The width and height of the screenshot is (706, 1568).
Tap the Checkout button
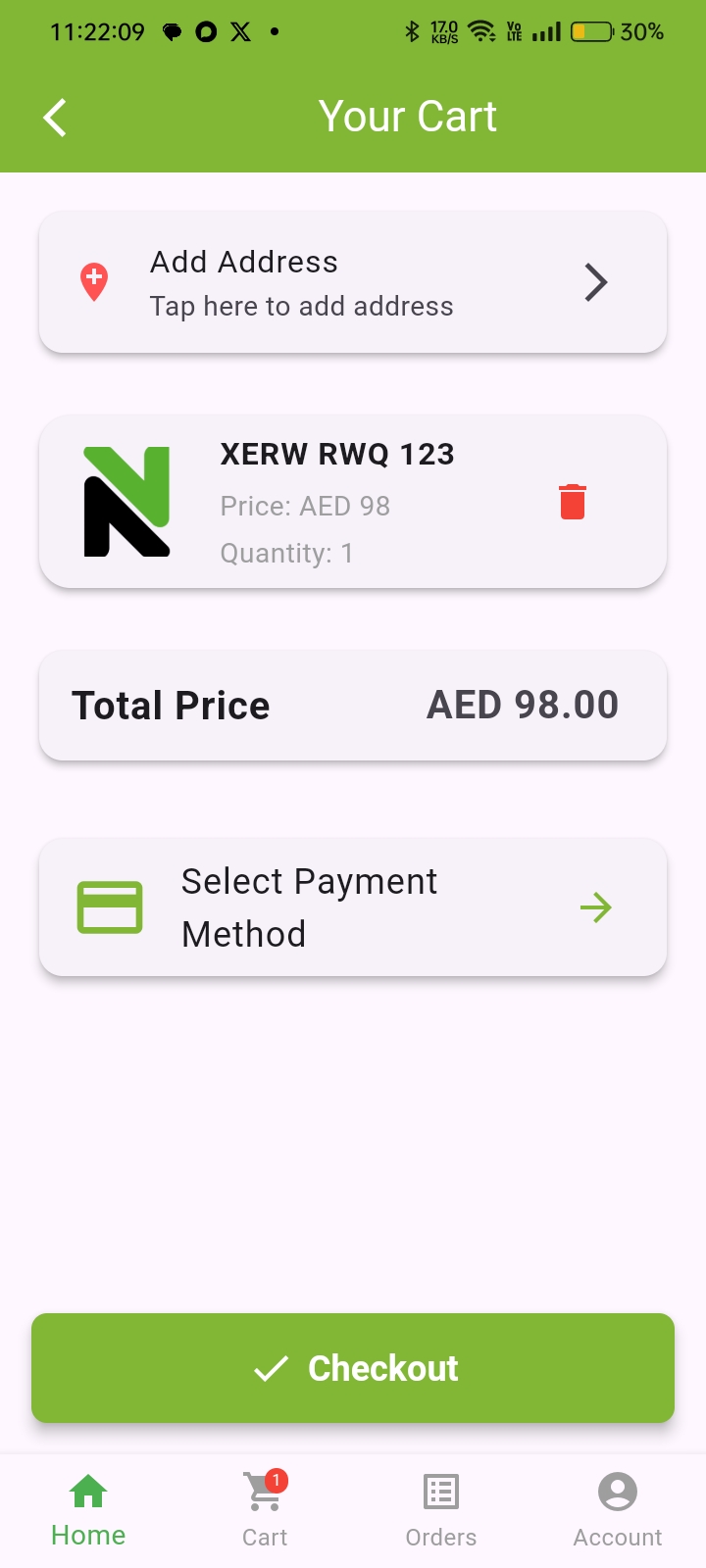353,1368
